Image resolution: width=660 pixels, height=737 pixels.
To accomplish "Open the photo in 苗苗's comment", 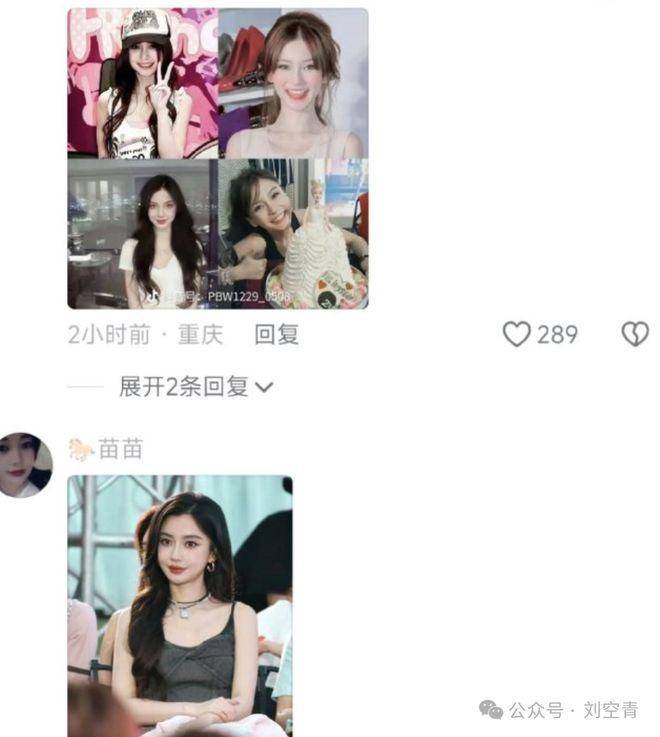I will pos(180,605).
